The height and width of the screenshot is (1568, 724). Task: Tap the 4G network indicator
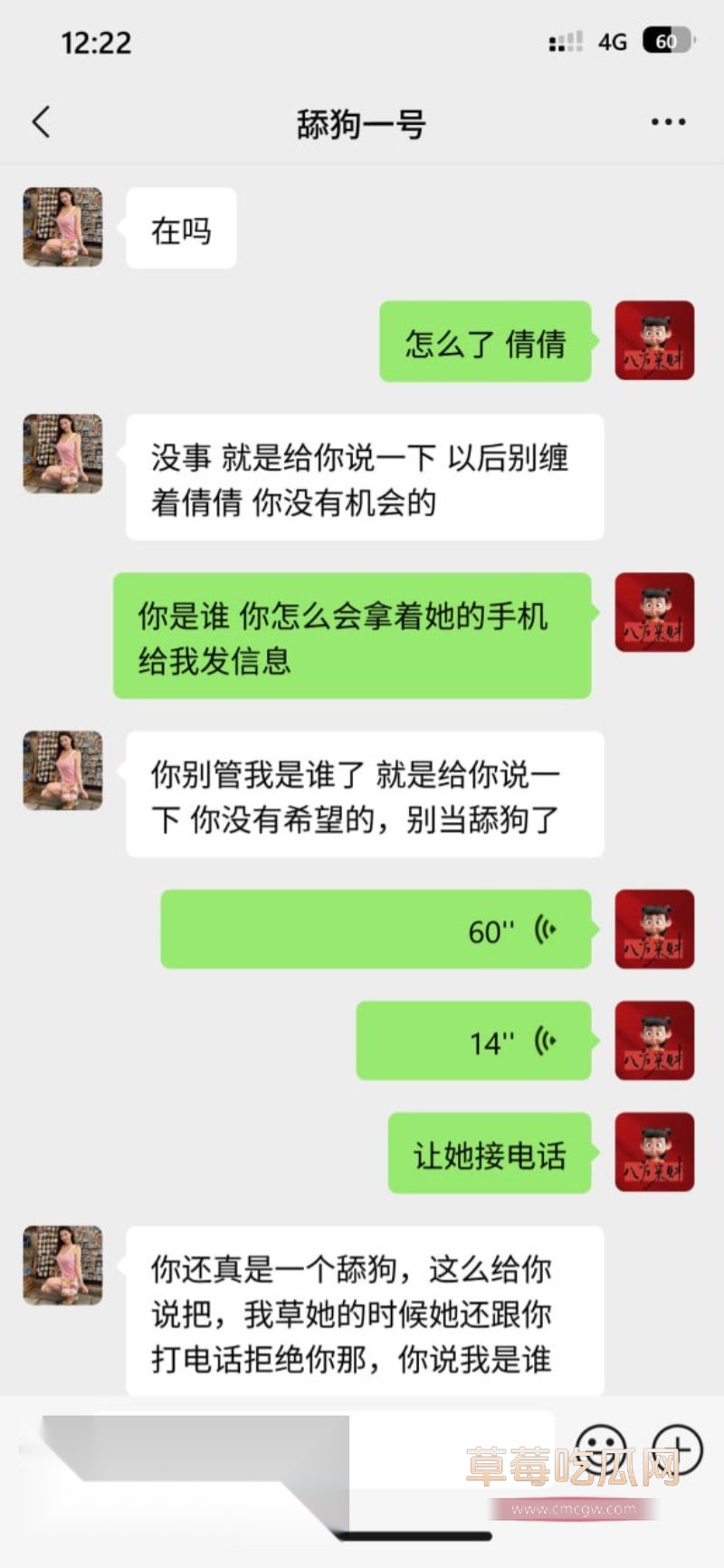pyautogui.click(x=614, y=42)
